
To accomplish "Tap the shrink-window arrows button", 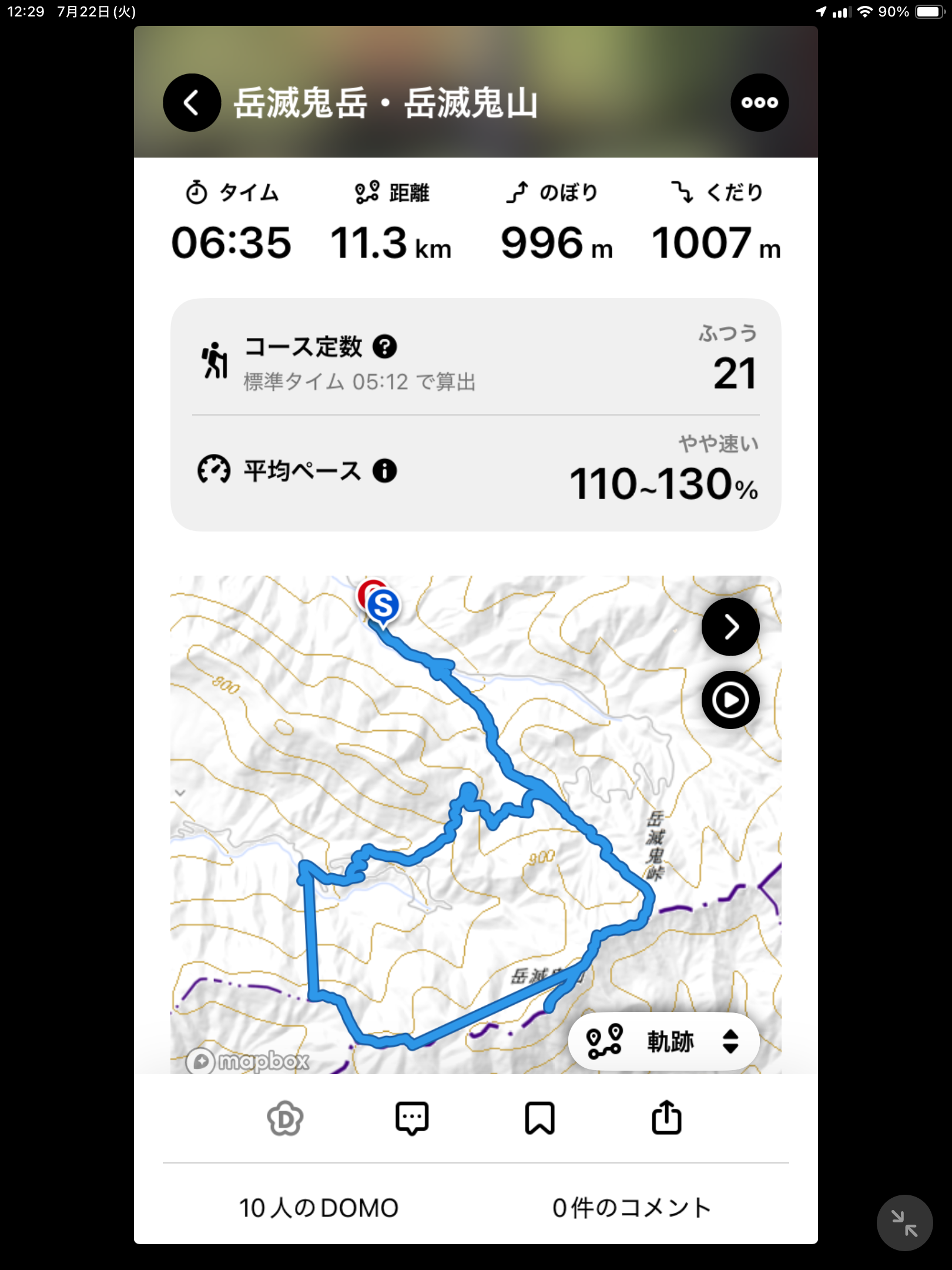I will click(x=904, y=1223).
